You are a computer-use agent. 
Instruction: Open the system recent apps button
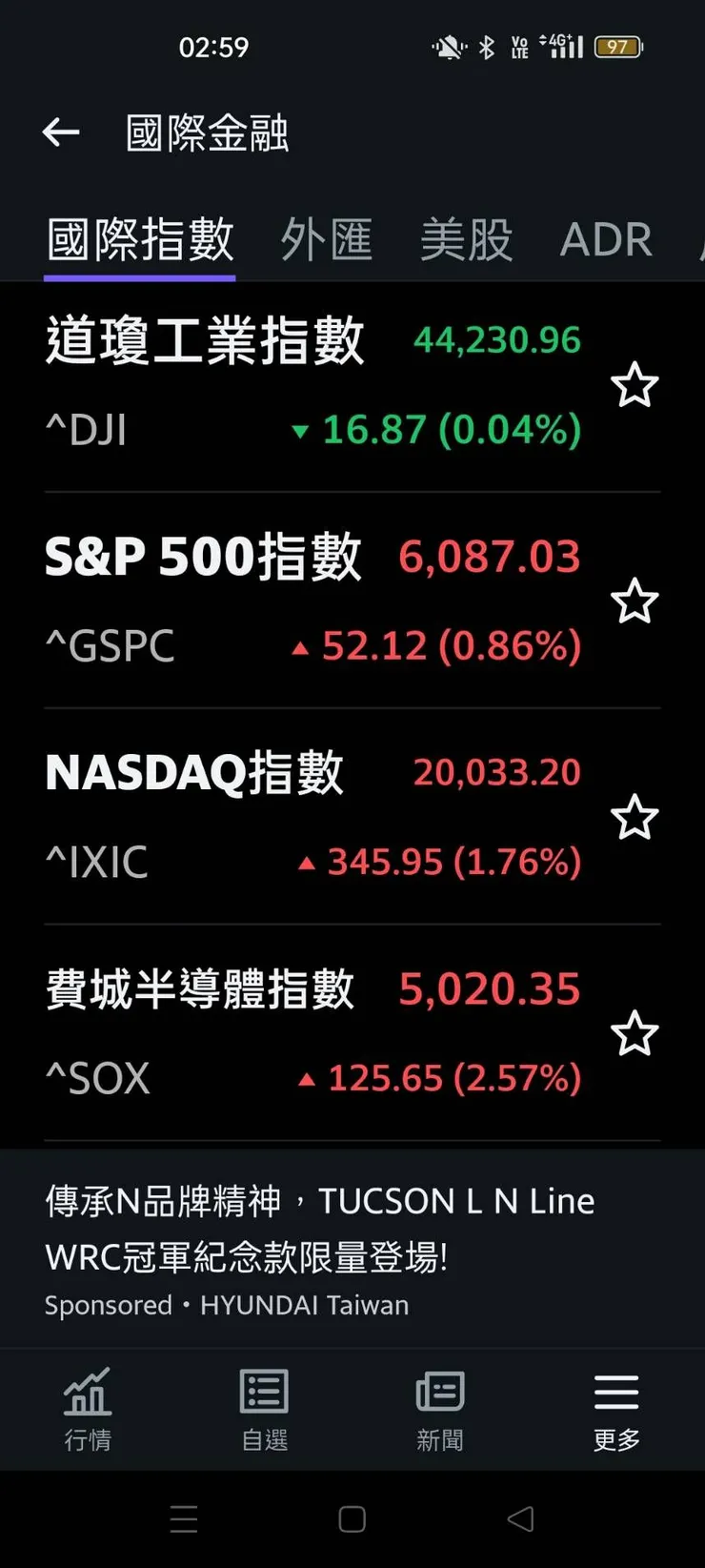[x=184, y=1519]
